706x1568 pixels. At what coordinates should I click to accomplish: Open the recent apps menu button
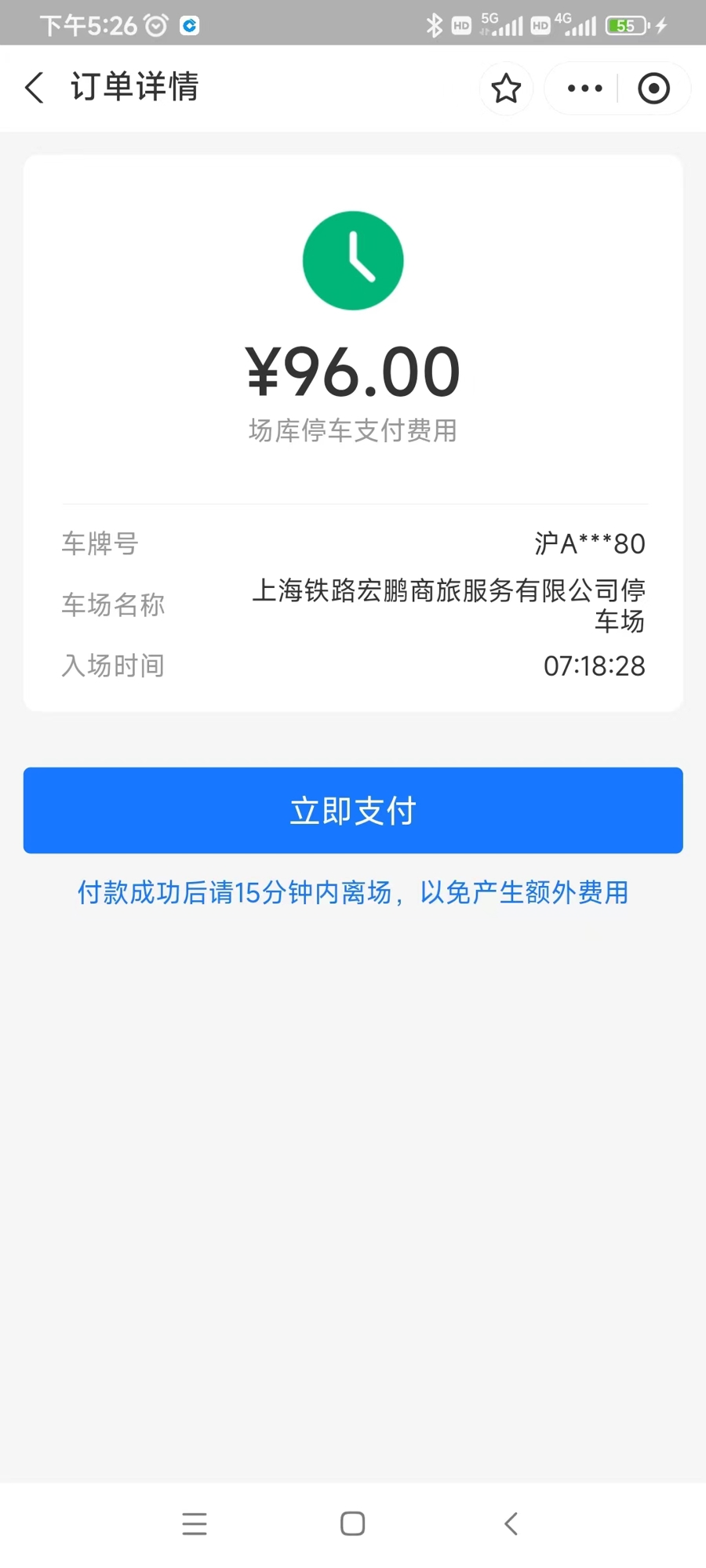[195, 1523]
